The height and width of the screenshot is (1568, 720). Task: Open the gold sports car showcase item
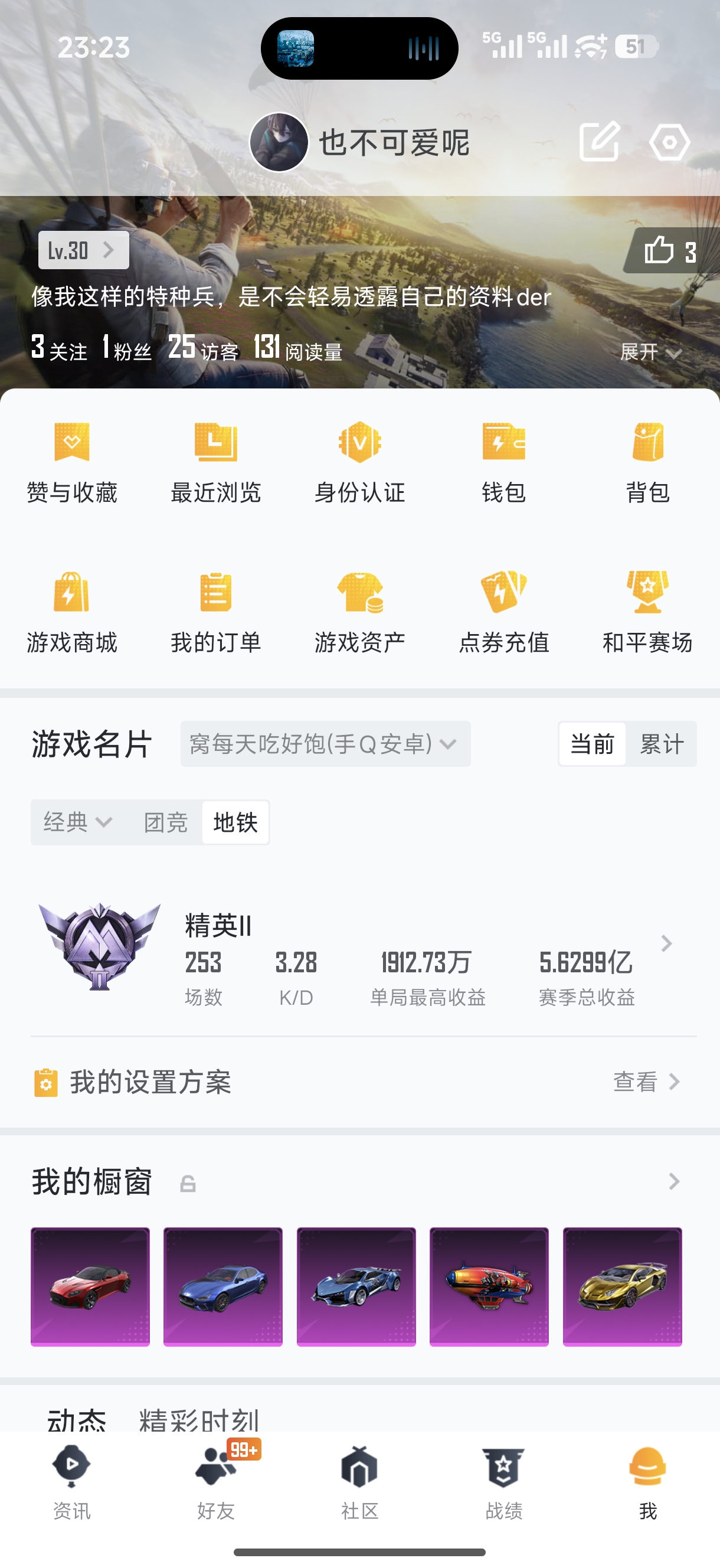tap(622, 1286)
